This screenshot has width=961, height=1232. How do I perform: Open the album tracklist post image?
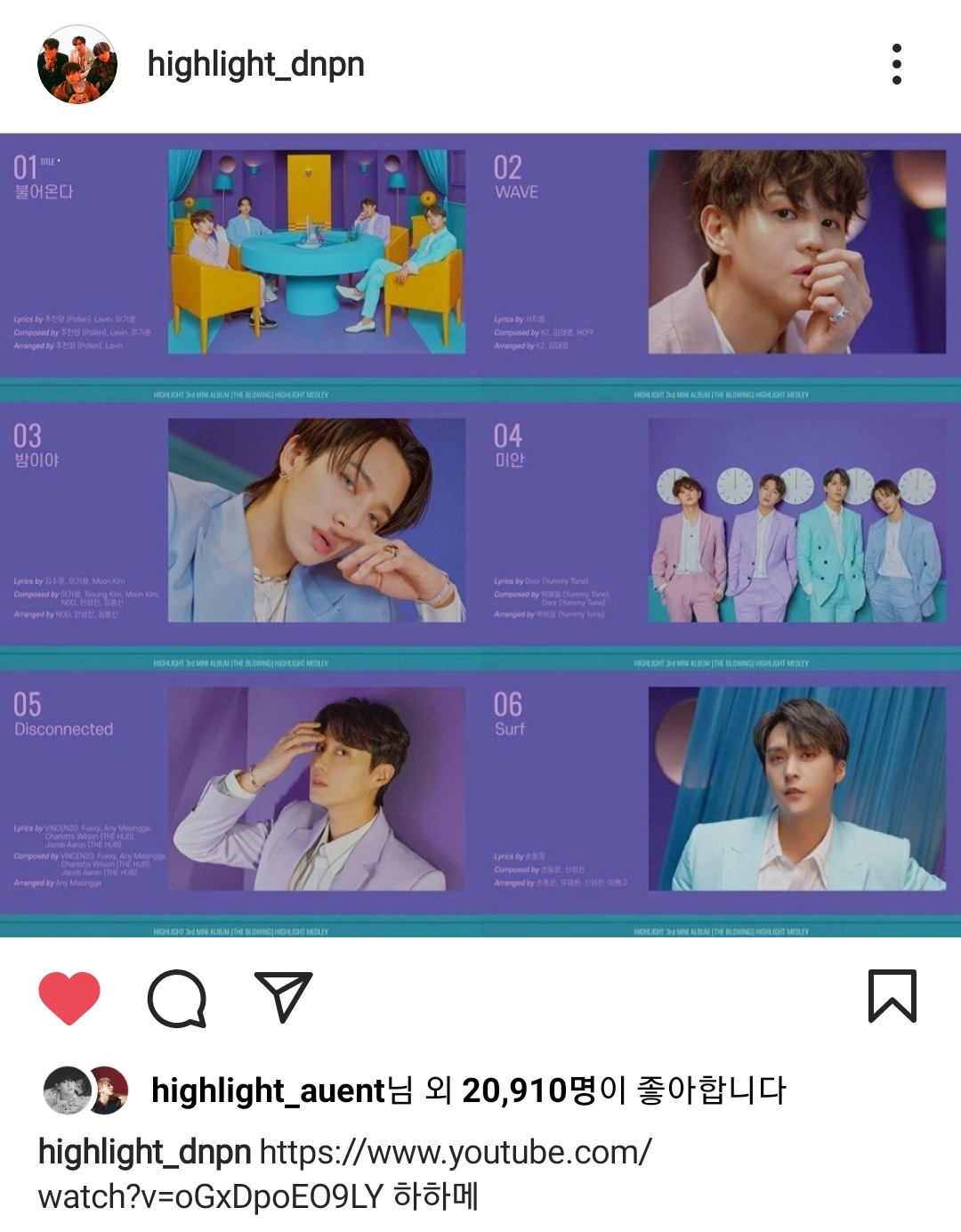pos(480,534)
